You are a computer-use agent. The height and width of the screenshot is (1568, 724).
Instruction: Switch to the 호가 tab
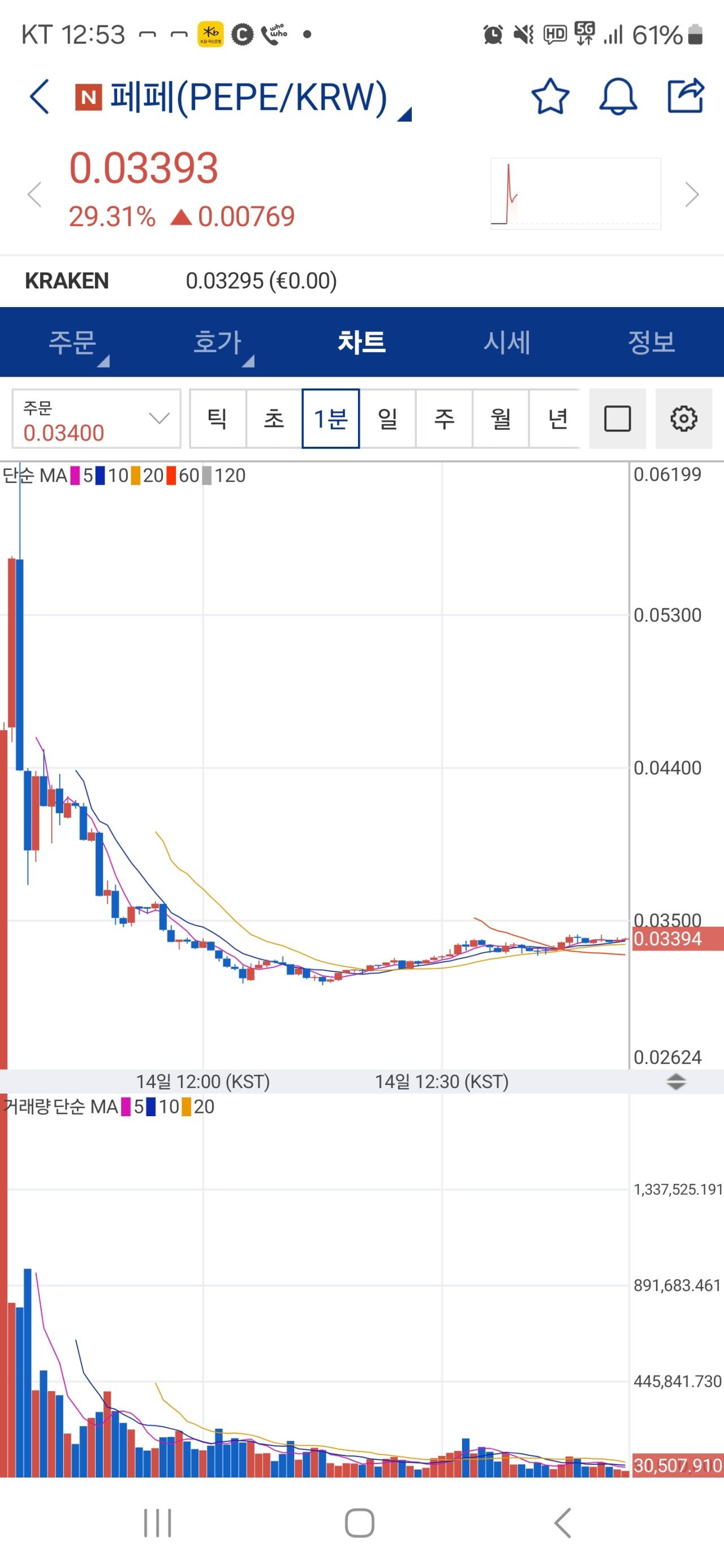point(217,342)
